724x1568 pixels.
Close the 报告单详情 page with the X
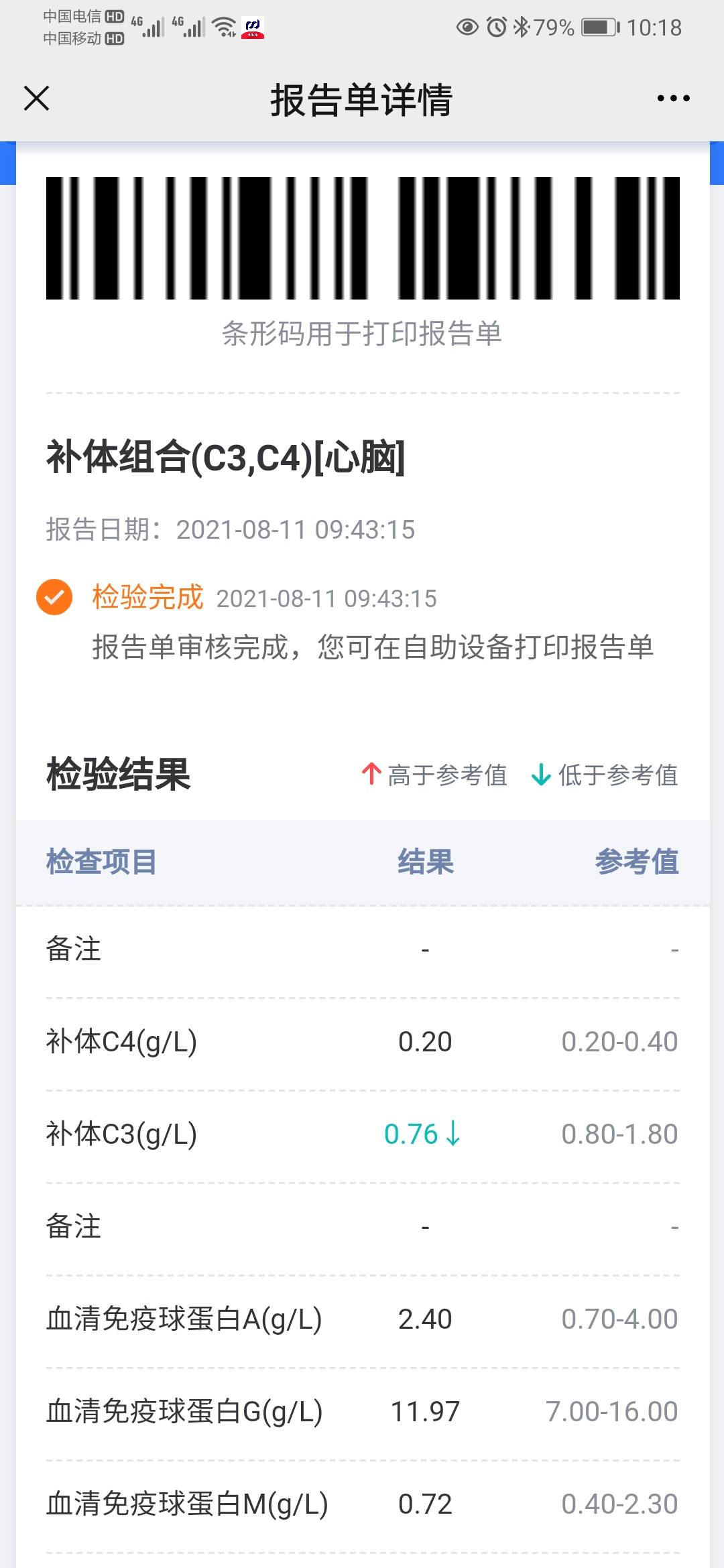[38, 98]
